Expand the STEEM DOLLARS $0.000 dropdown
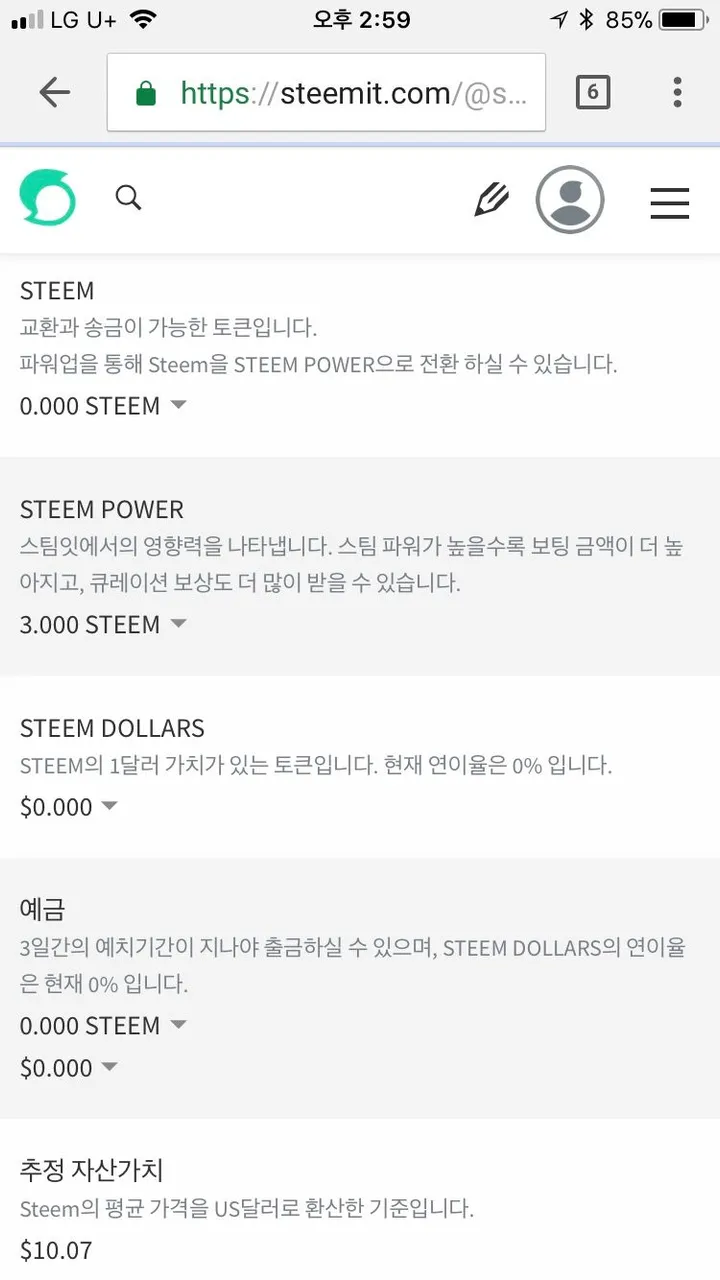The height and width of the screenshot is (1280, 720). coord(68,807)
